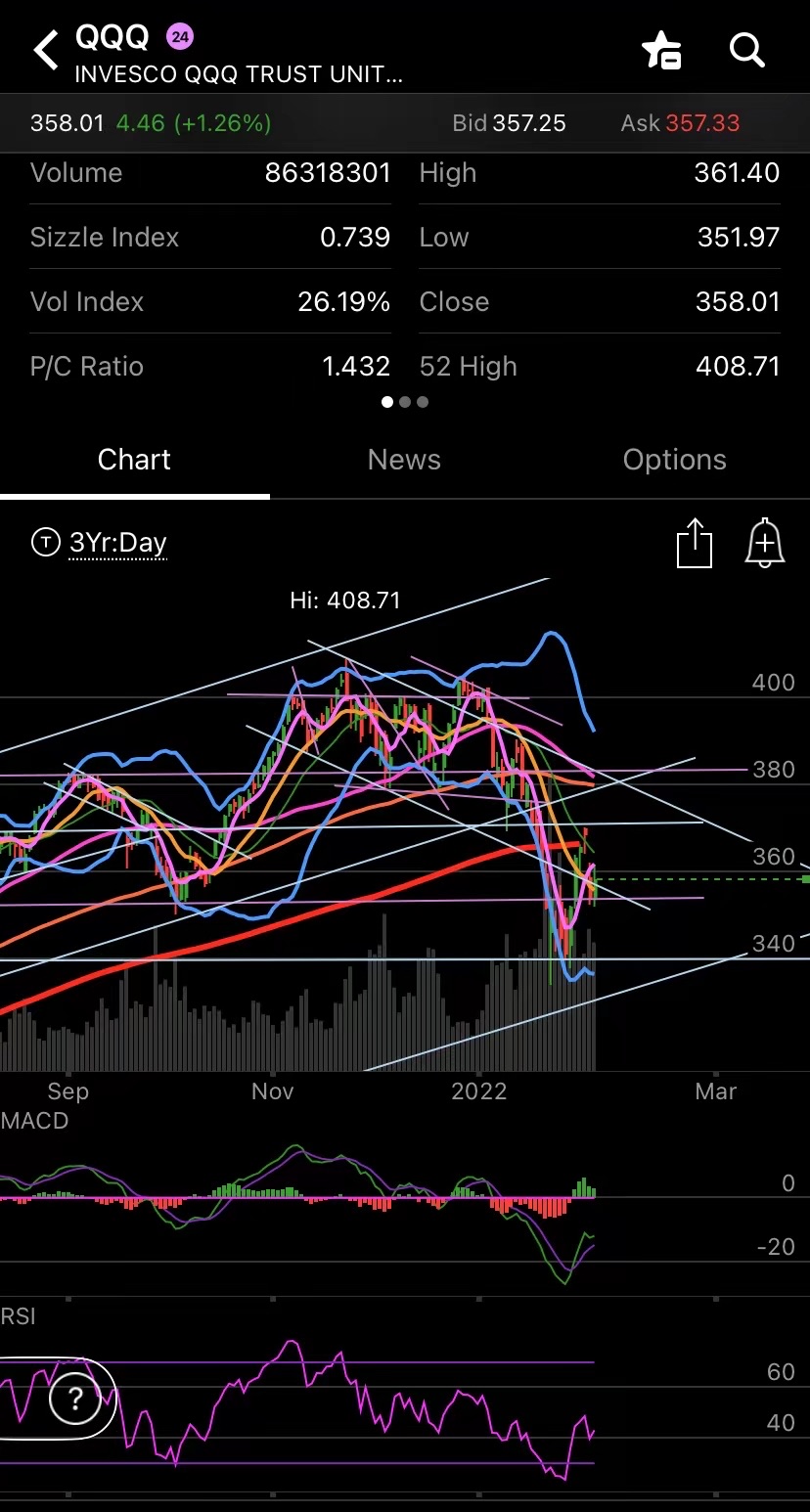Share the chart
This screenshot has height=1512, width=810.
pyautogui.click(x=694, y=543)
